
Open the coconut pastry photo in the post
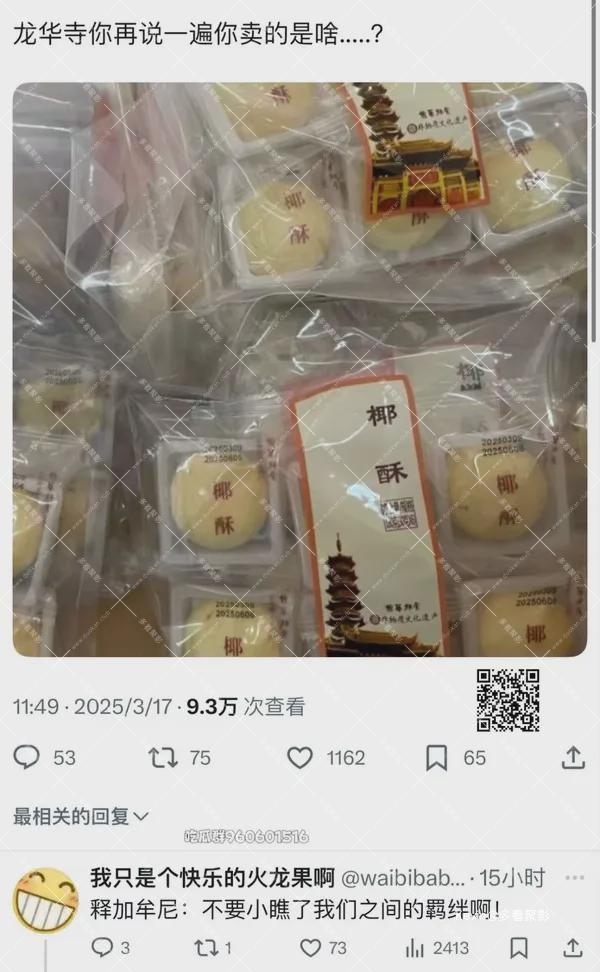coord(300,370)
